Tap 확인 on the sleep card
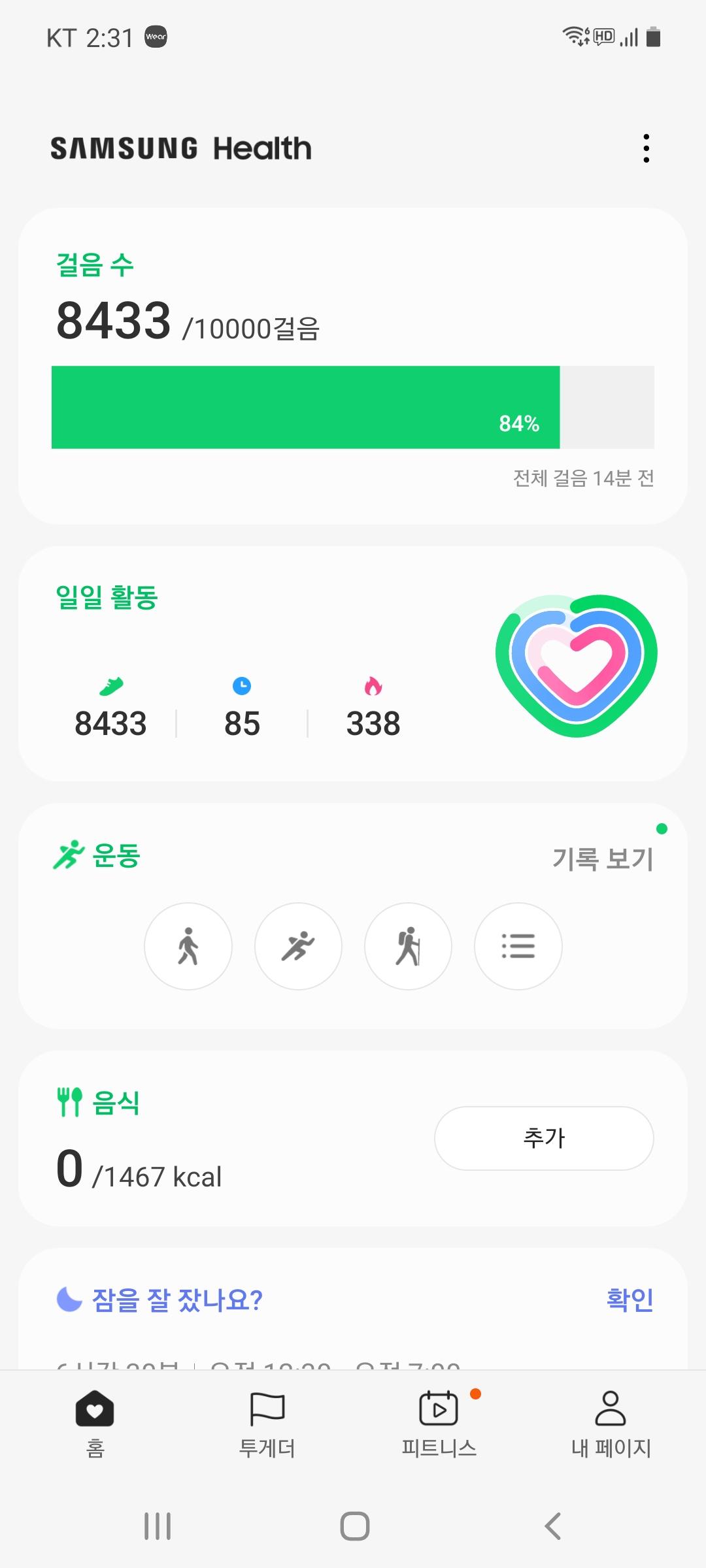This screenshot has width=706, height=1568. coord(630,1299)
